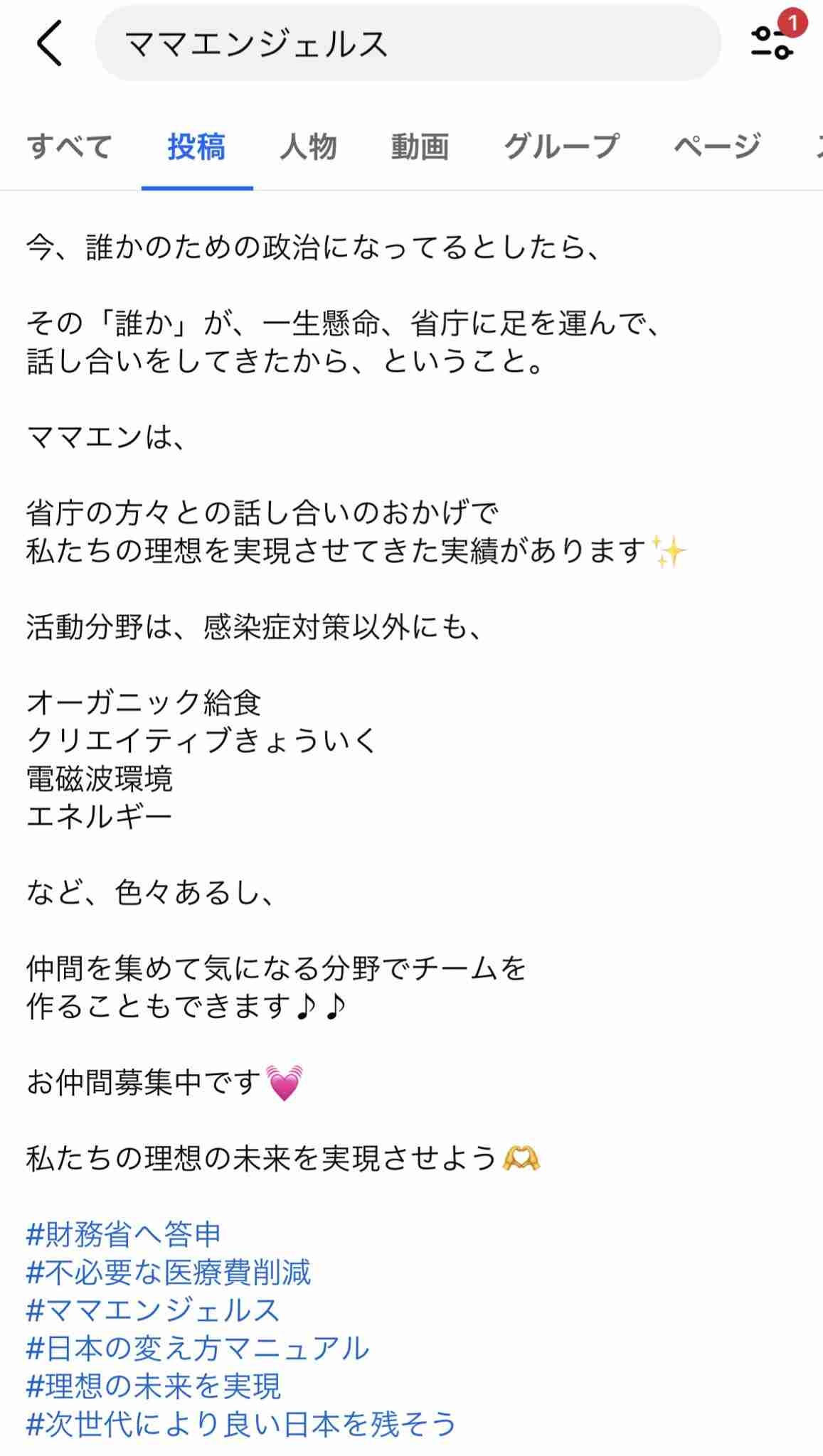The width and height of the screenshot is (823, 1456).
Task: Open the #財務省へ答申 hashtag
Action: click(124, 1233)
